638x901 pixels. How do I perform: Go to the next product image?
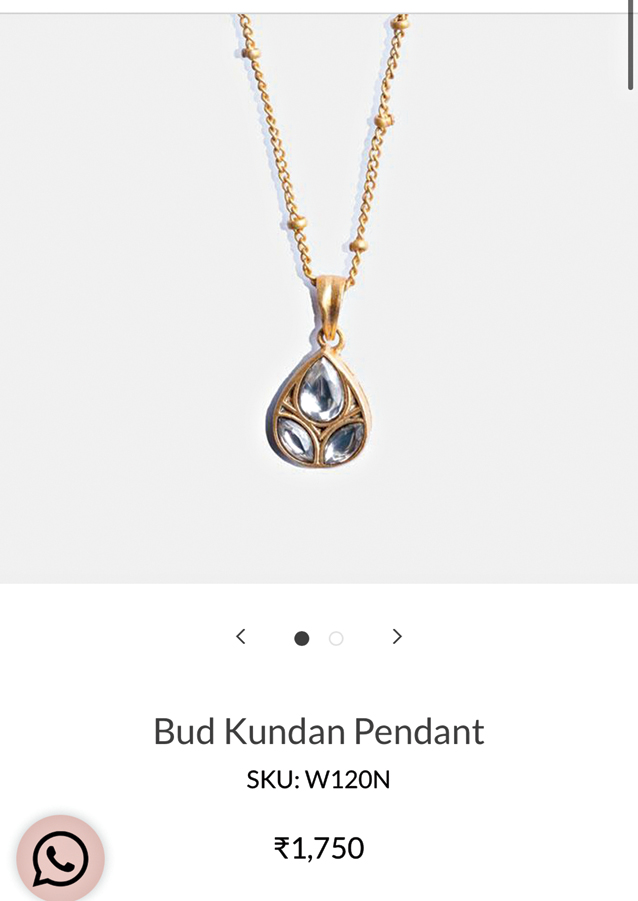(x=397, y=637)
